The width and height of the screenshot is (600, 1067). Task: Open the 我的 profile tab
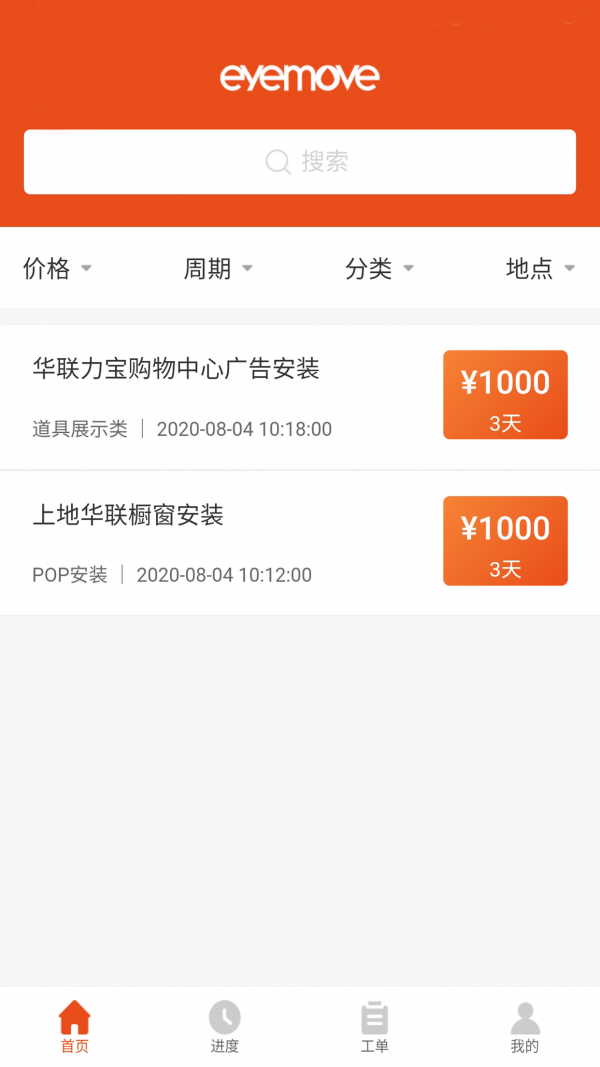coord(525,1027)
